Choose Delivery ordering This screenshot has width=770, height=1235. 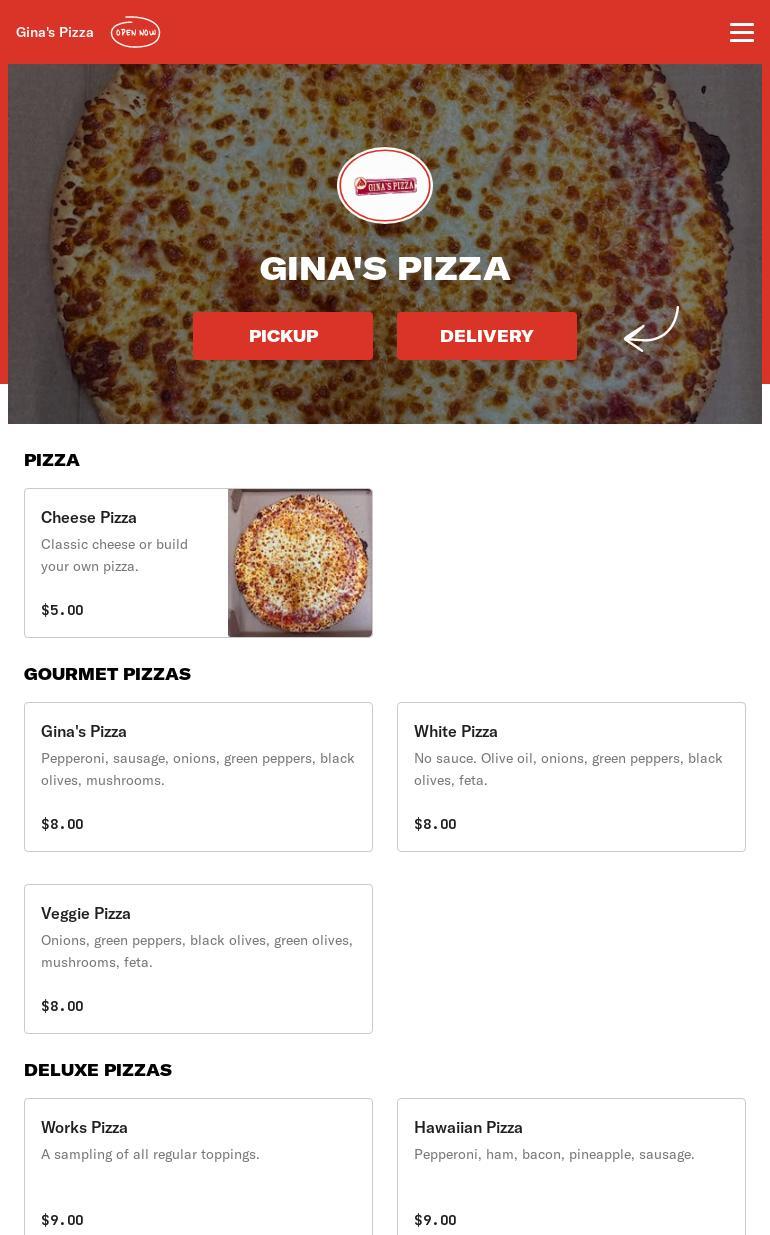(x=487, y=336)
